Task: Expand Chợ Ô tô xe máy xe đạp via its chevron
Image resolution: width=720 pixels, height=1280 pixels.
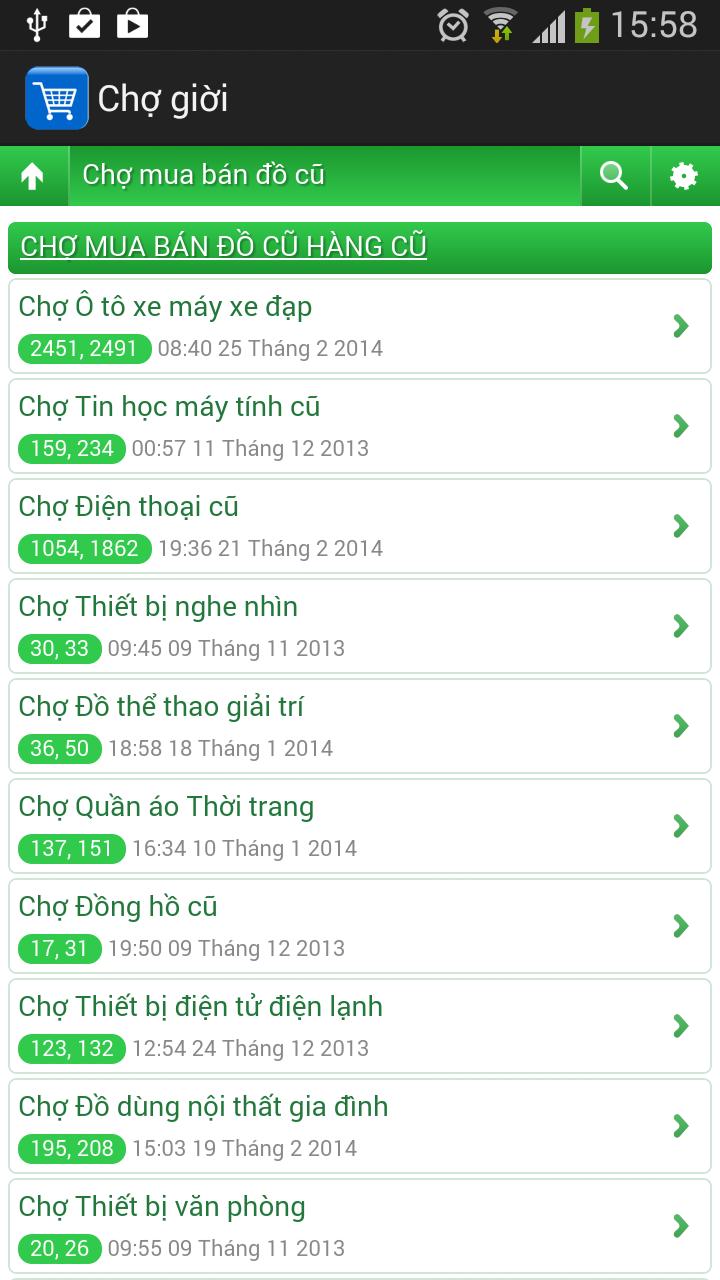Action: click(681, 326)
